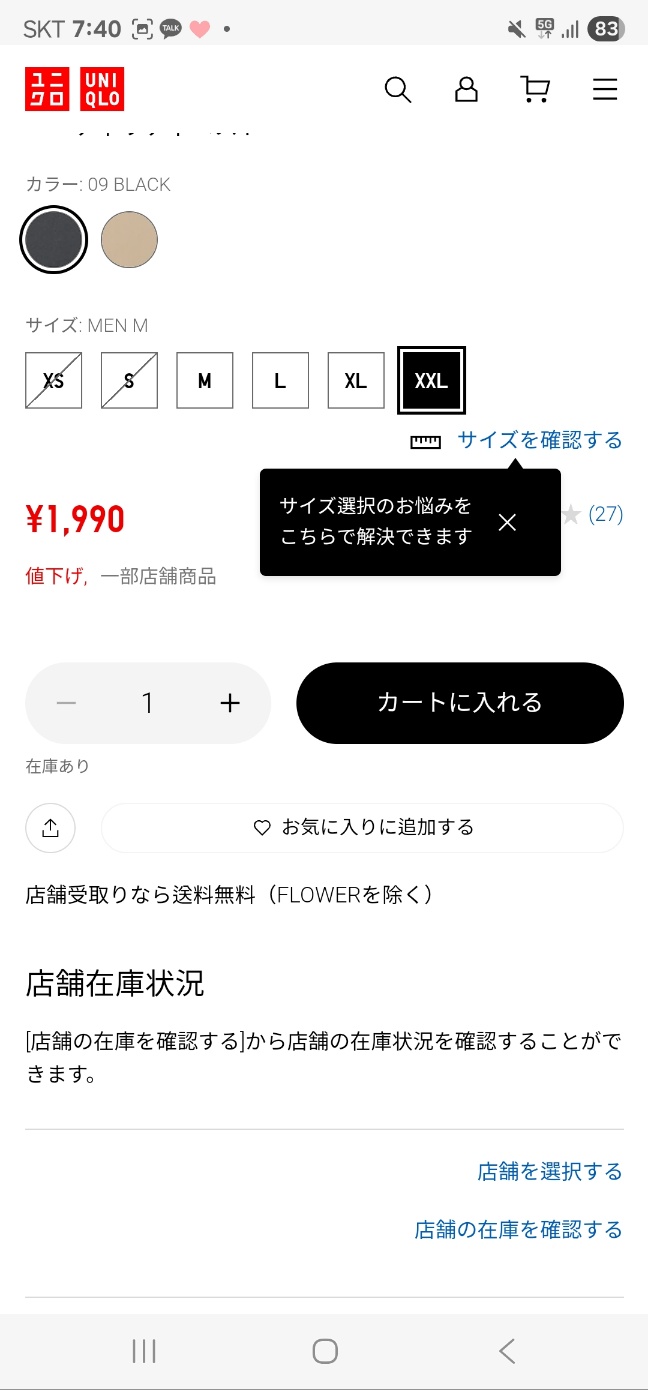The width and height of the screenshot is (648, 1390).
Task: Open 店舗の在庫を確認する stock check link
Action: (x=518, y=1230)
